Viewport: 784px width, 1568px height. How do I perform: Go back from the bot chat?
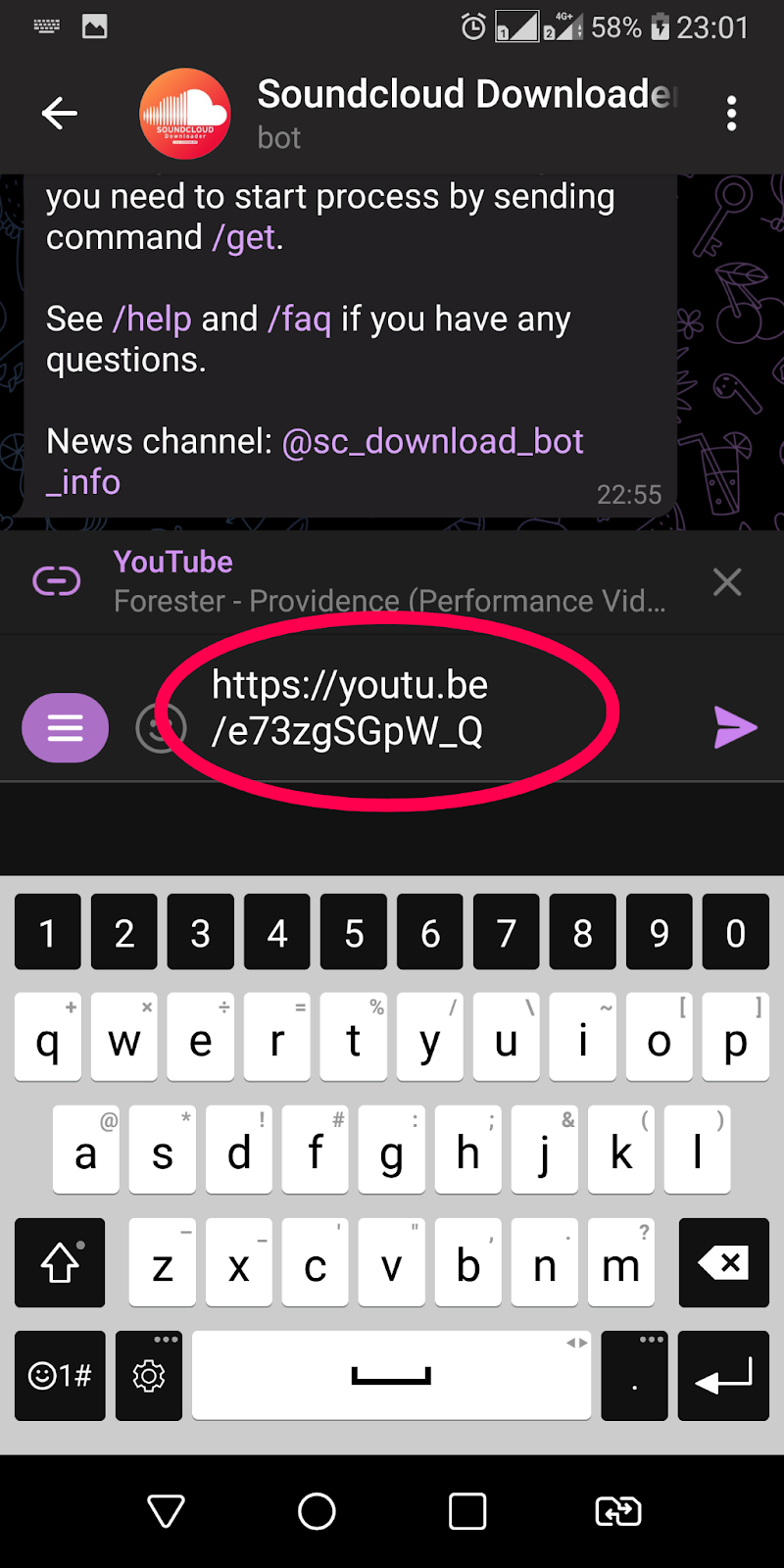60,114
